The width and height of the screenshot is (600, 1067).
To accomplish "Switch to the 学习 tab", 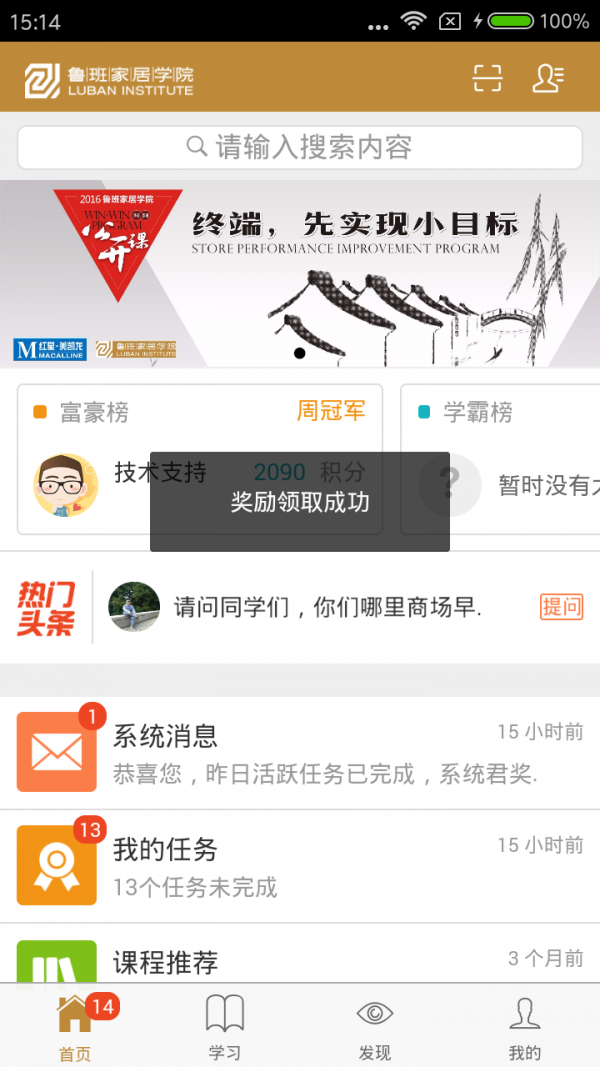I will point(225,1027).
